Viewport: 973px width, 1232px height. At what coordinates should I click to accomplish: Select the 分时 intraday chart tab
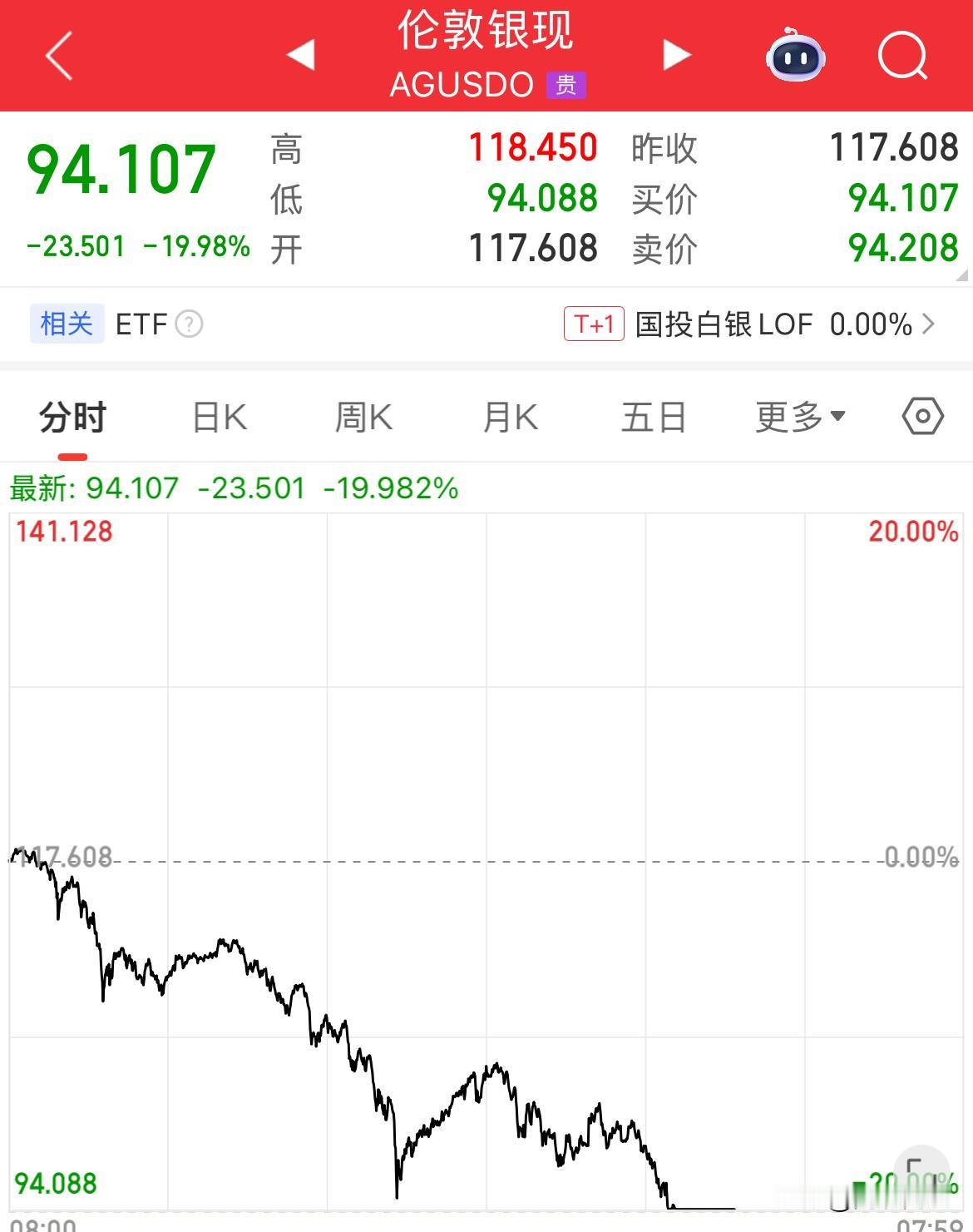pos(71,417)
